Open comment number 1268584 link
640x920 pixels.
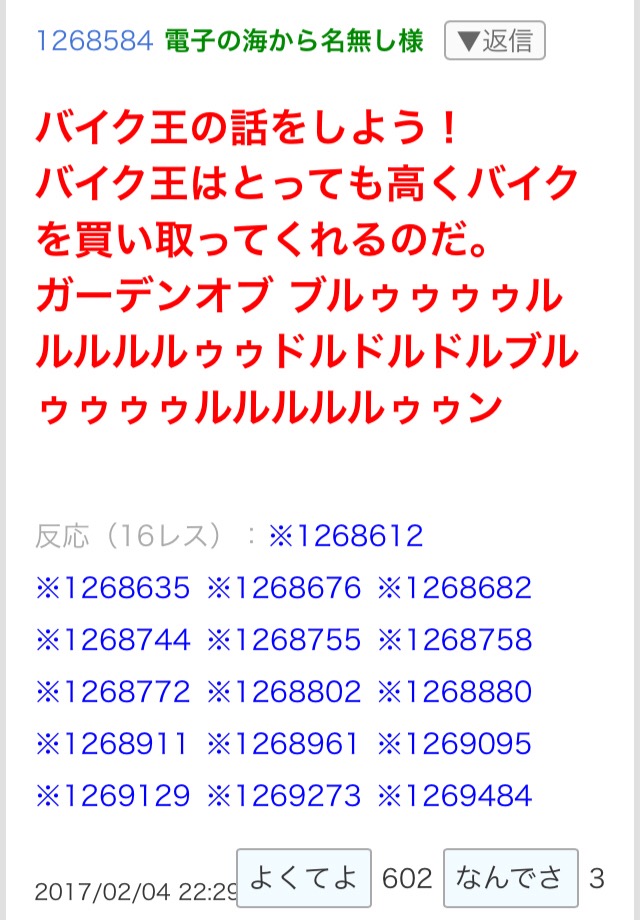click(94, 41)
